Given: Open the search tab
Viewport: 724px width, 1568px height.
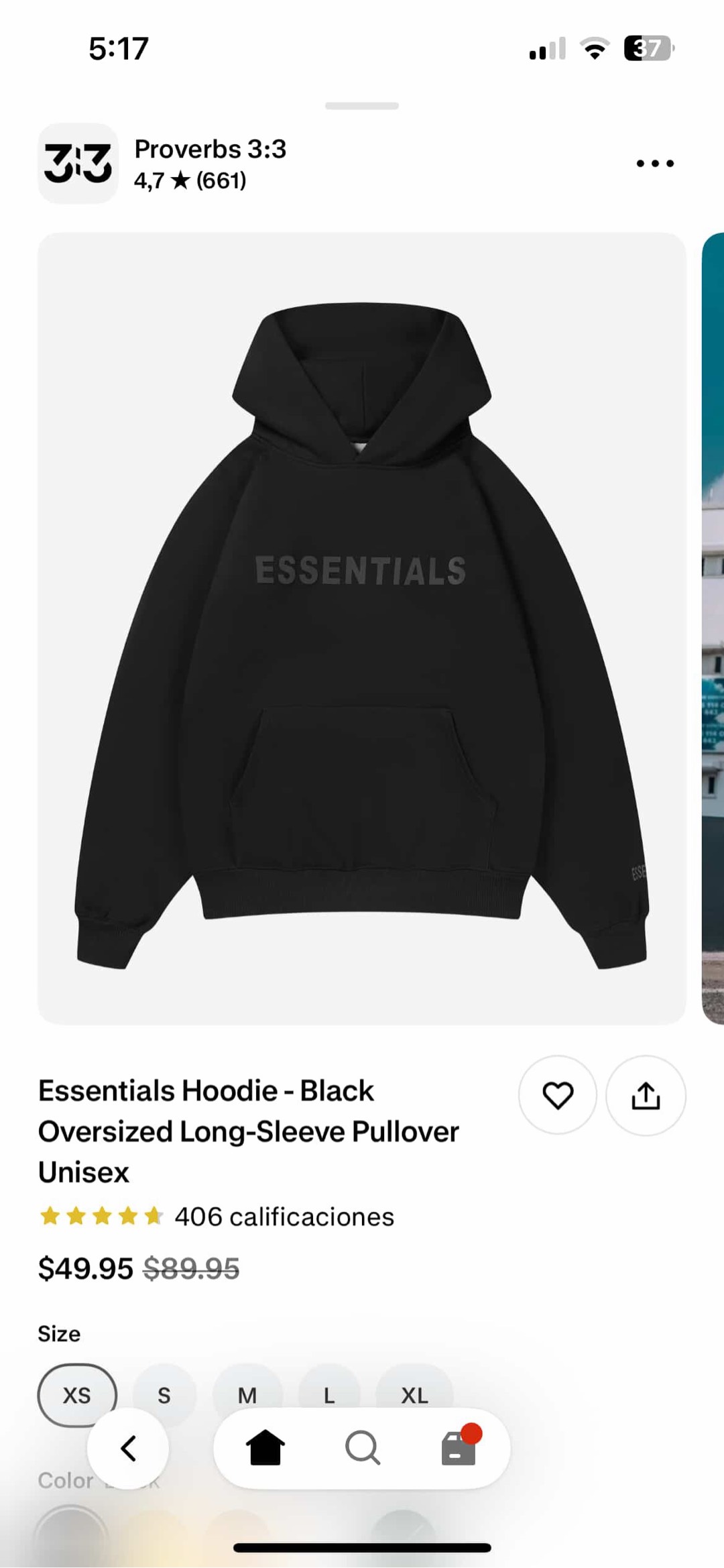Looking at the screenshot, I should (363, 1448).
